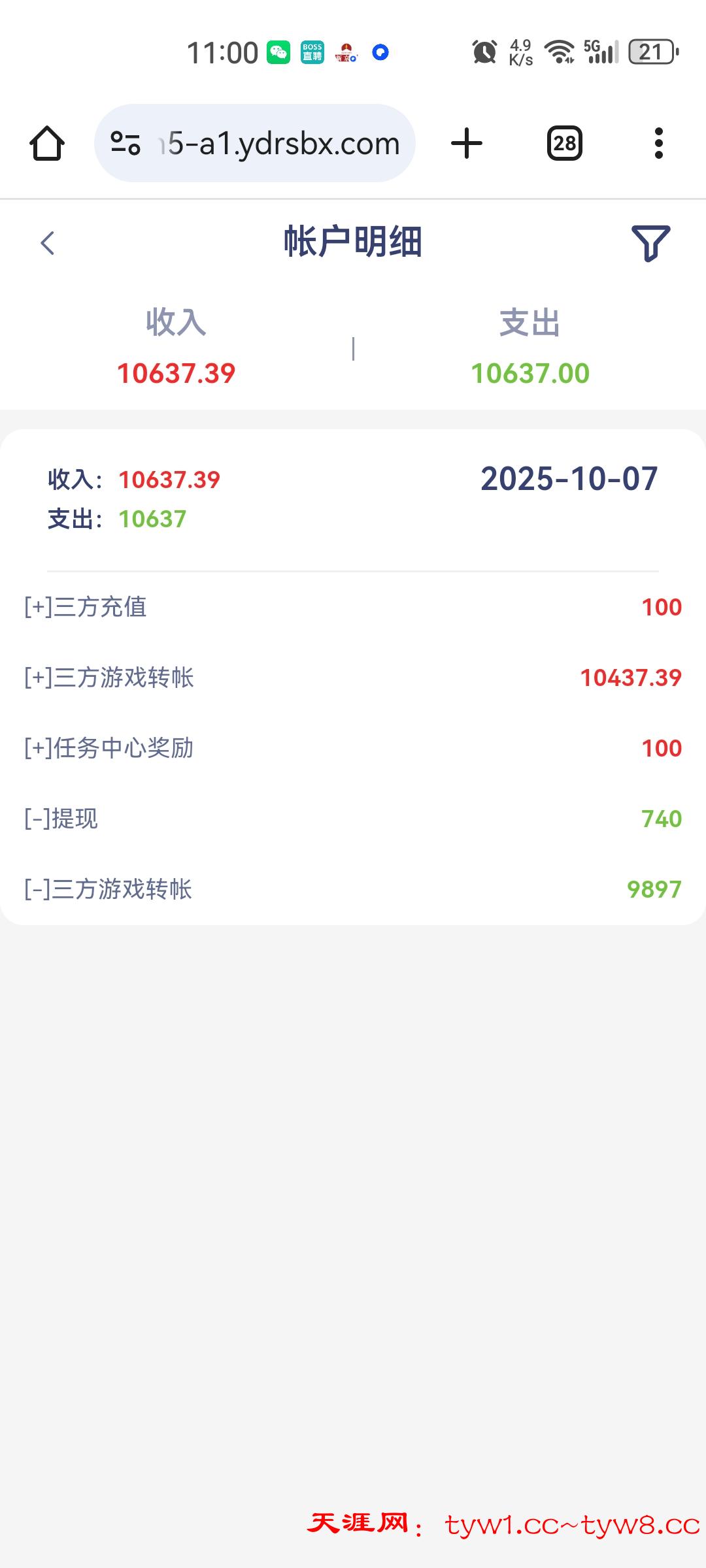Show the 28 open tabs

coord(564,143)
